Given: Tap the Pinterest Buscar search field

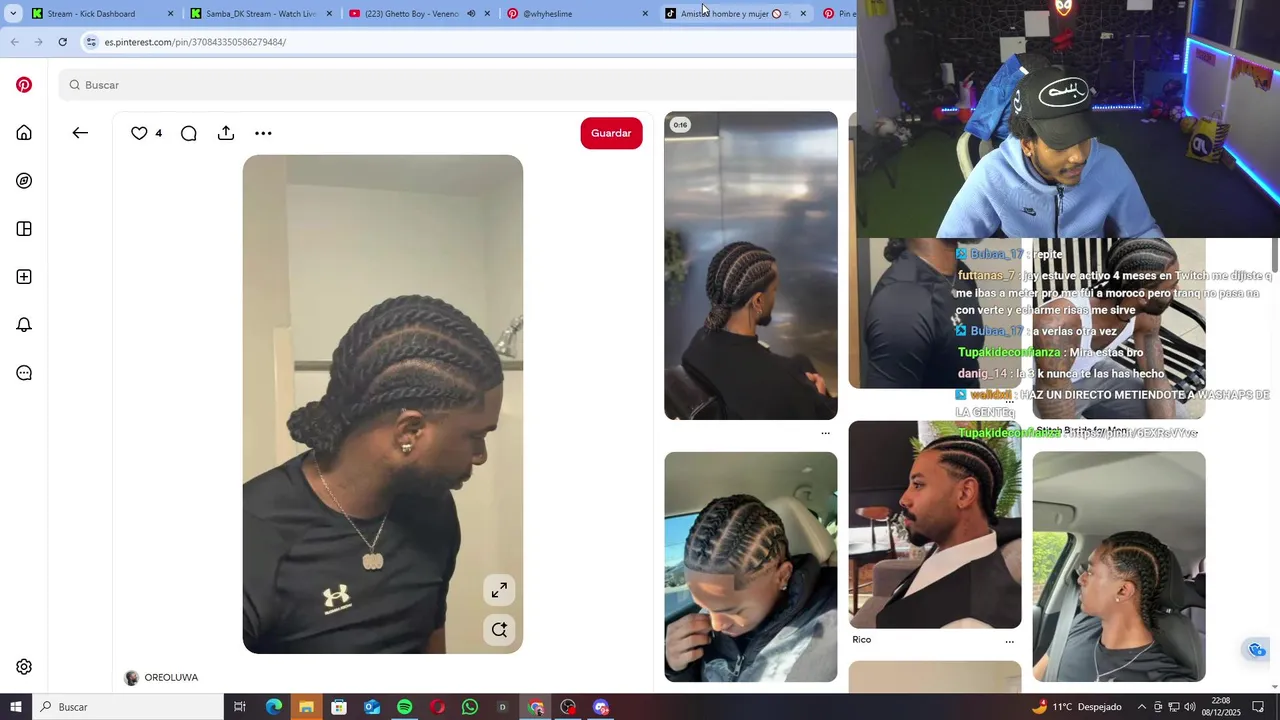Looking at the screenshot, I should coord(400,85).
